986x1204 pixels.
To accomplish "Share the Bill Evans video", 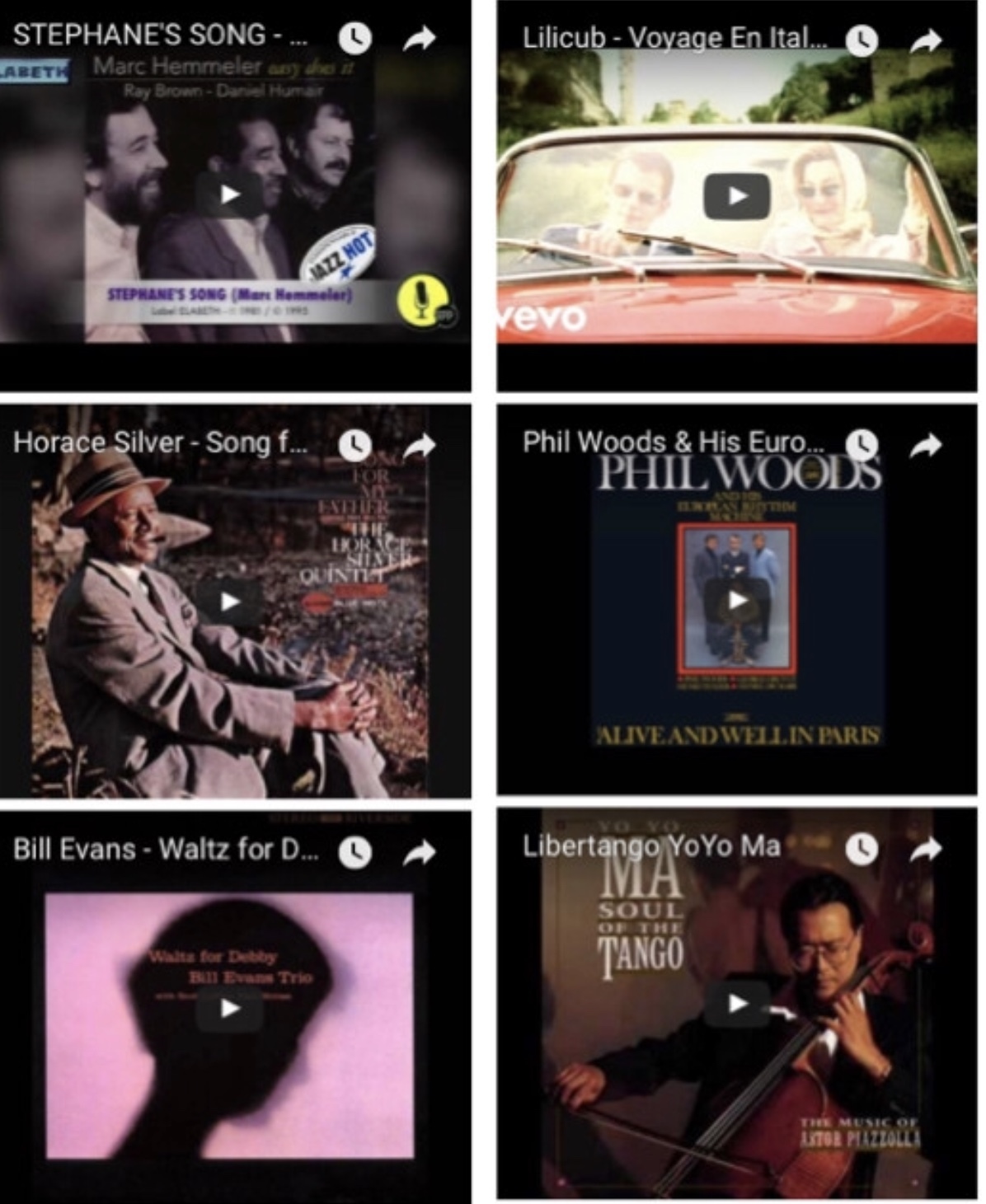I will [x=420, y=852].
